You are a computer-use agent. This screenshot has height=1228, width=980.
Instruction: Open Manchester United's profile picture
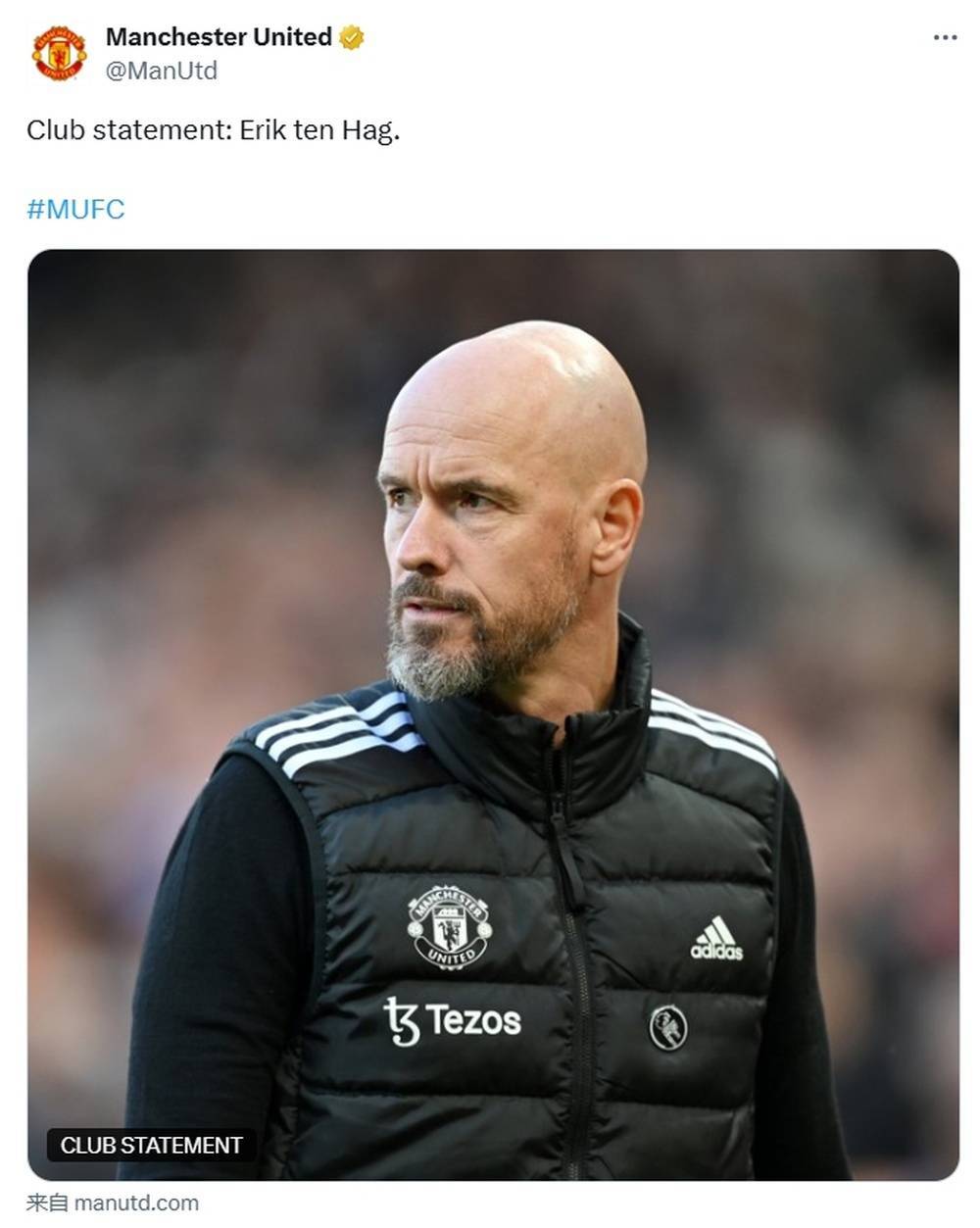59,53
